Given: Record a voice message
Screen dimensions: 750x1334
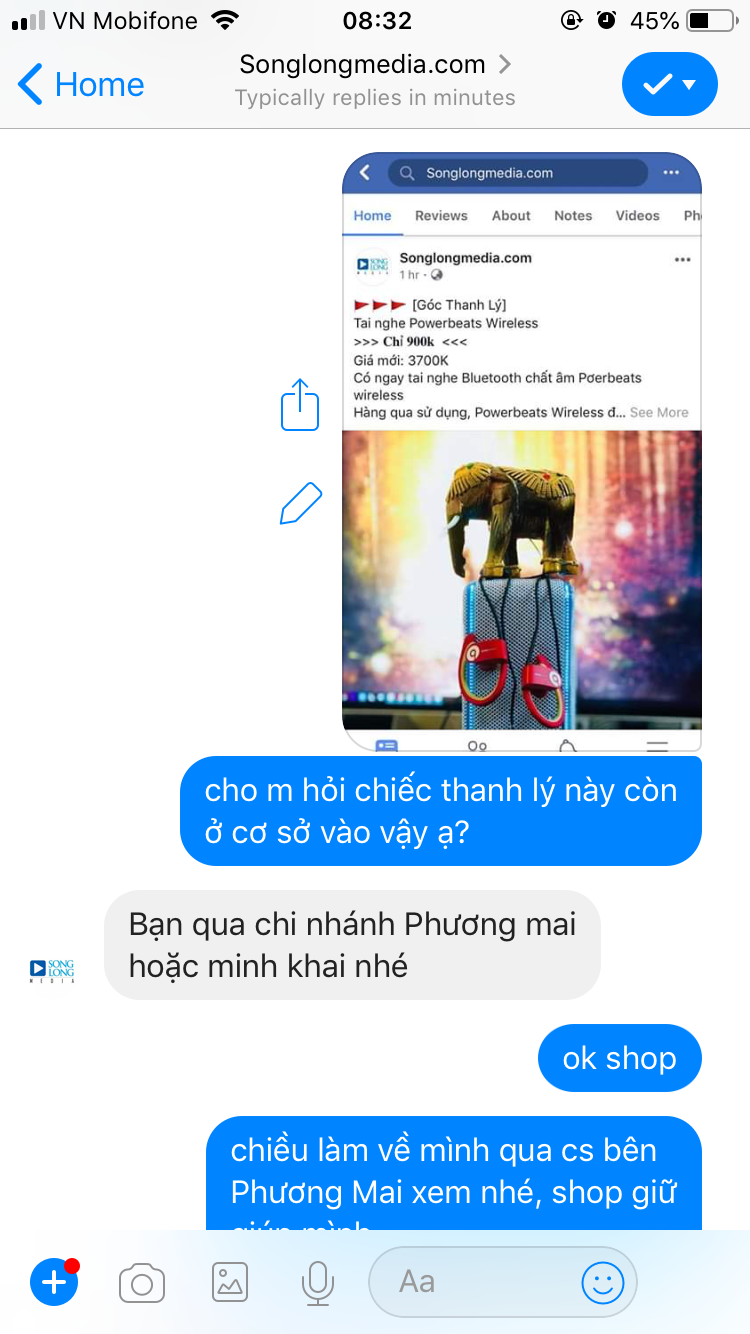Looking at the screenshot, I should pyautogui.click(x=317, y=1282).
